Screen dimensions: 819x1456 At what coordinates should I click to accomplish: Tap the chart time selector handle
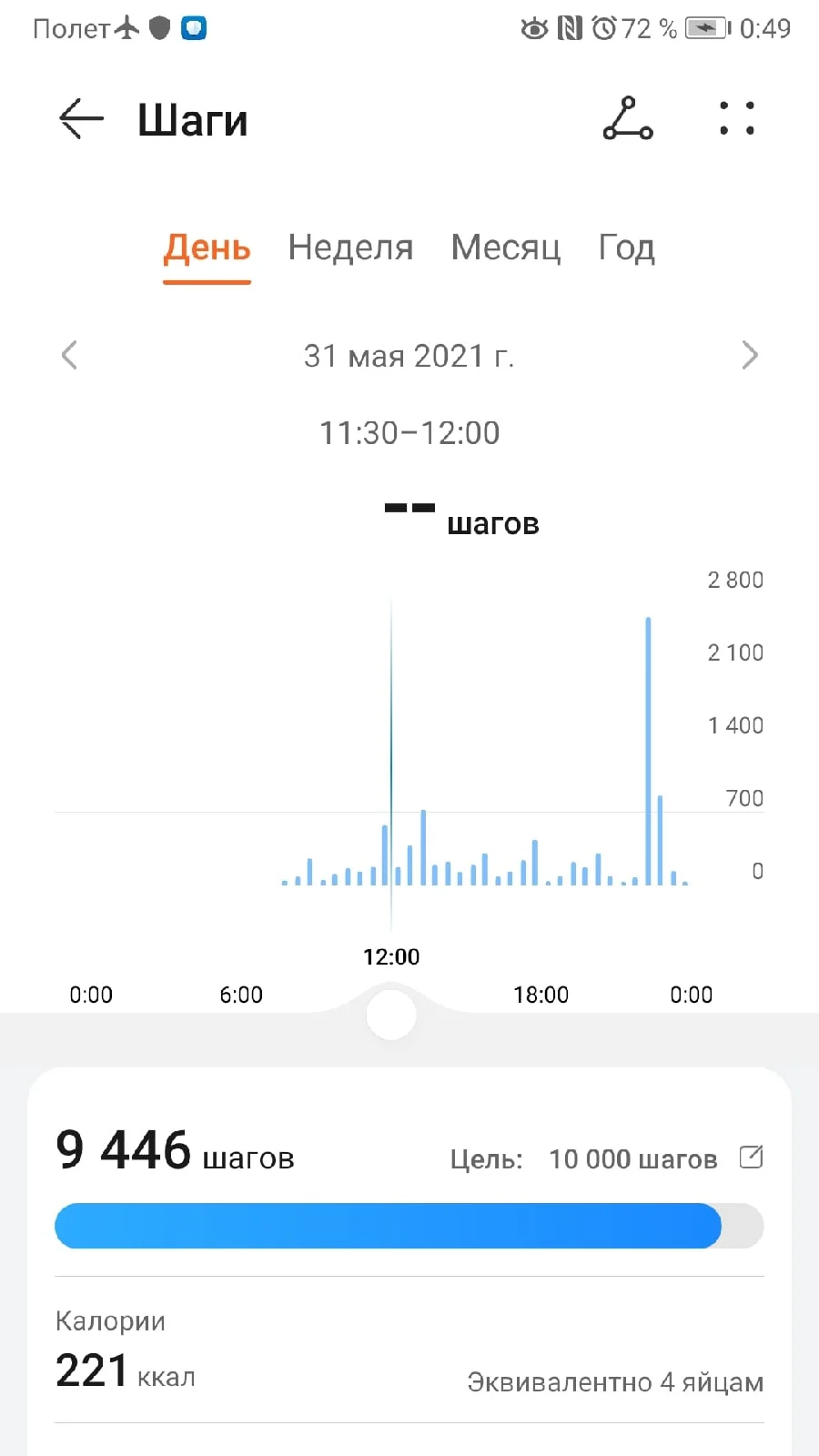coord(391,1015)
